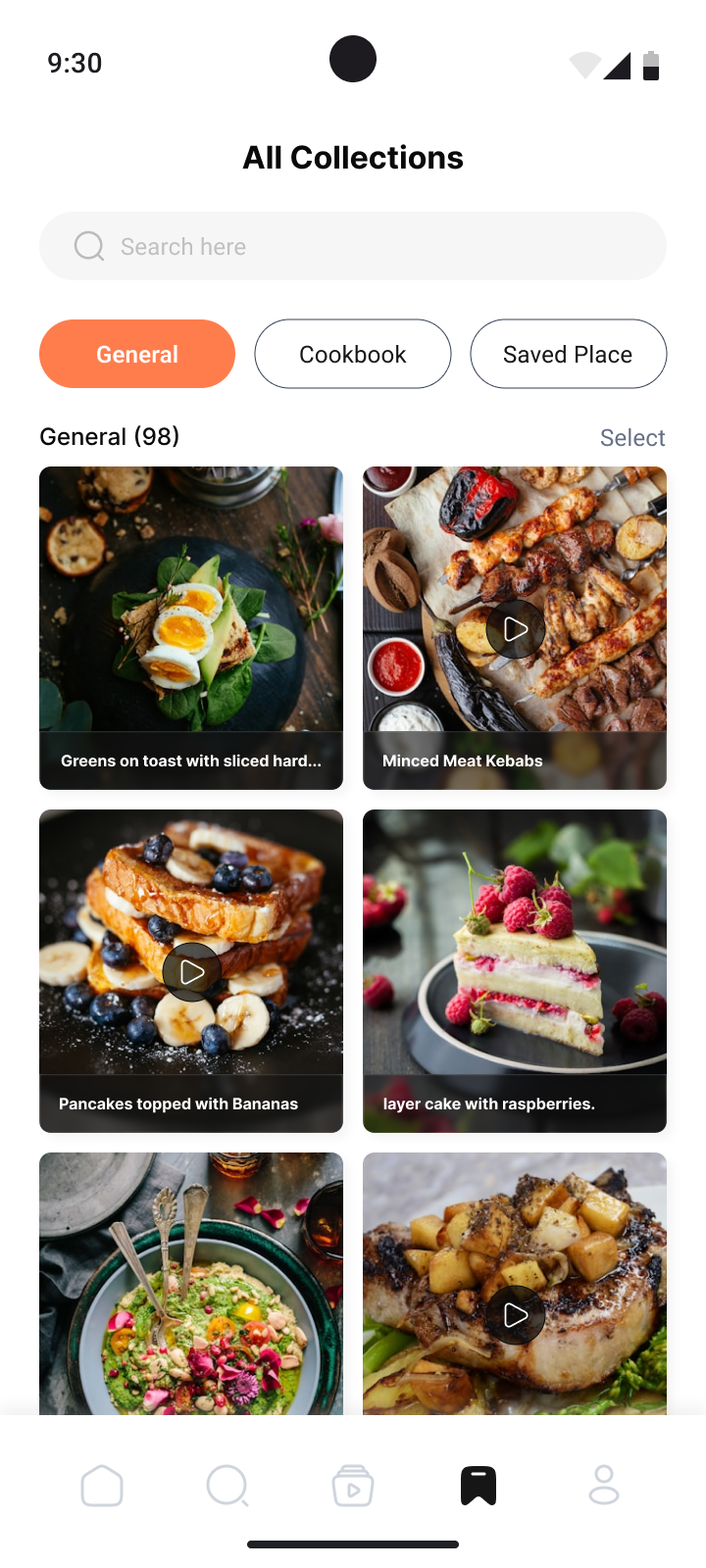Open the saved collections bookmark tab
The height and width of the screenshot is (1568, 706).
(479, 1486)
